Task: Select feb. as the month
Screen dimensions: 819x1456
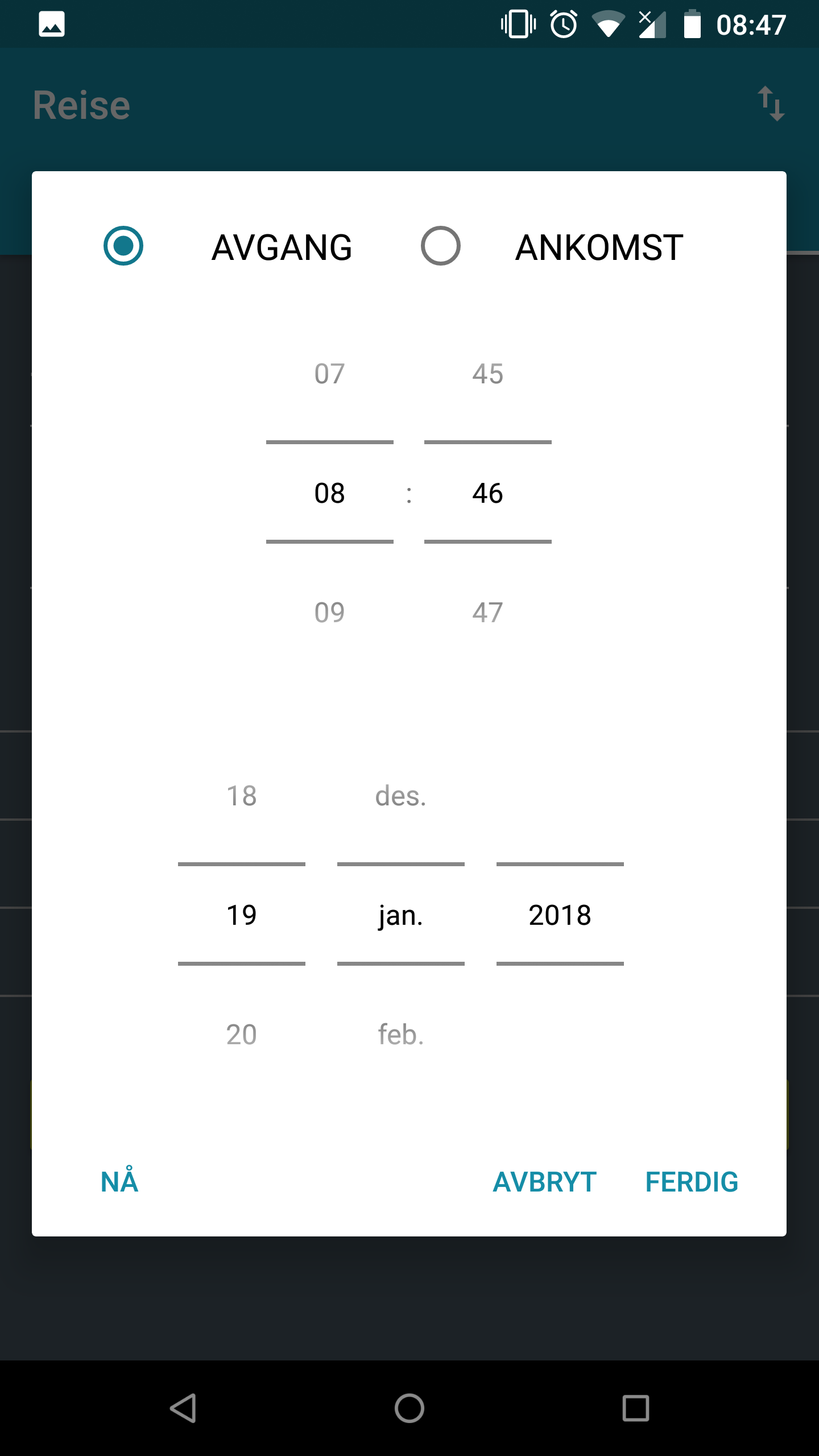Action: click(401, 1035)
